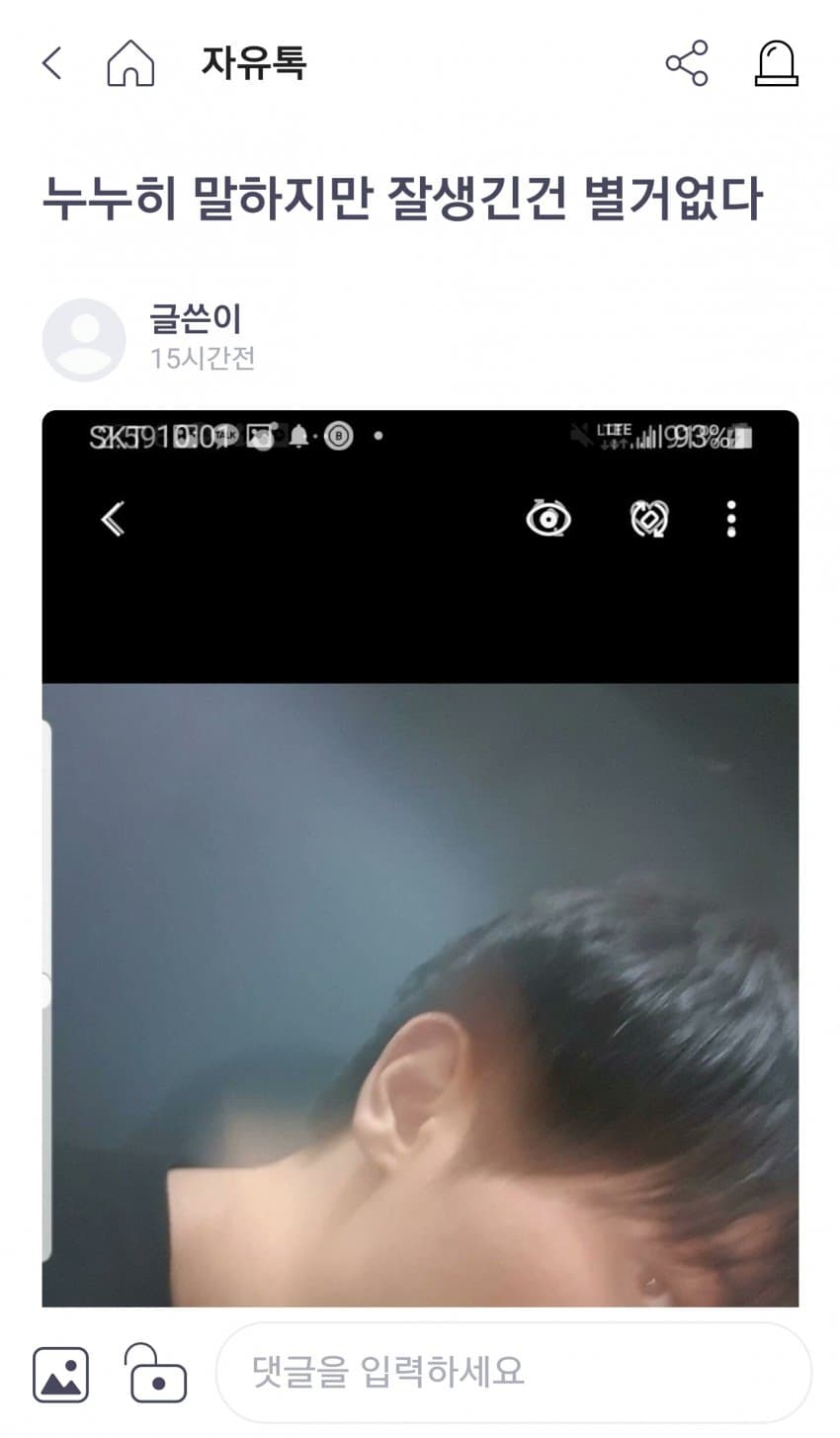Attach a photo to the comment
The width and height of the screenshot is (840, 1438).
[60, 1373]
